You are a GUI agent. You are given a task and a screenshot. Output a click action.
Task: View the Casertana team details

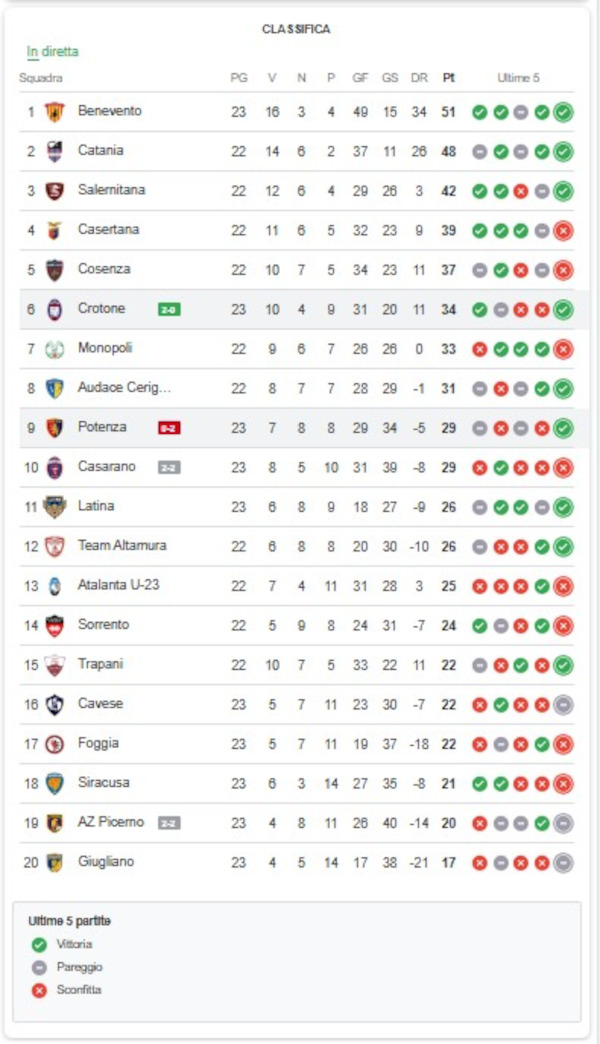click(108, 230)
